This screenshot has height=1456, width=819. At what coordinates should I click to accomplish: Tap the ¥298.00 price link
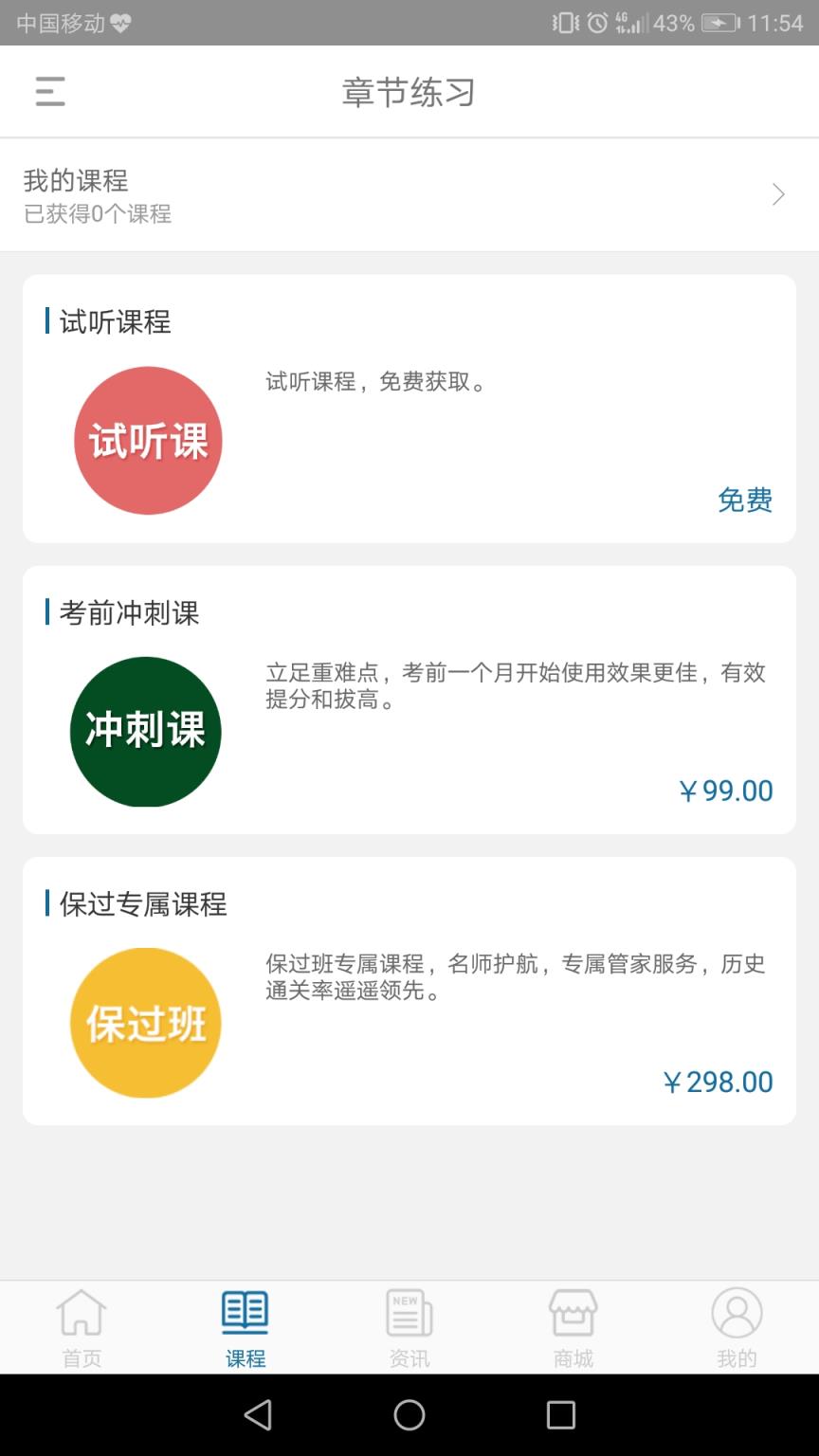[719, 1082]
